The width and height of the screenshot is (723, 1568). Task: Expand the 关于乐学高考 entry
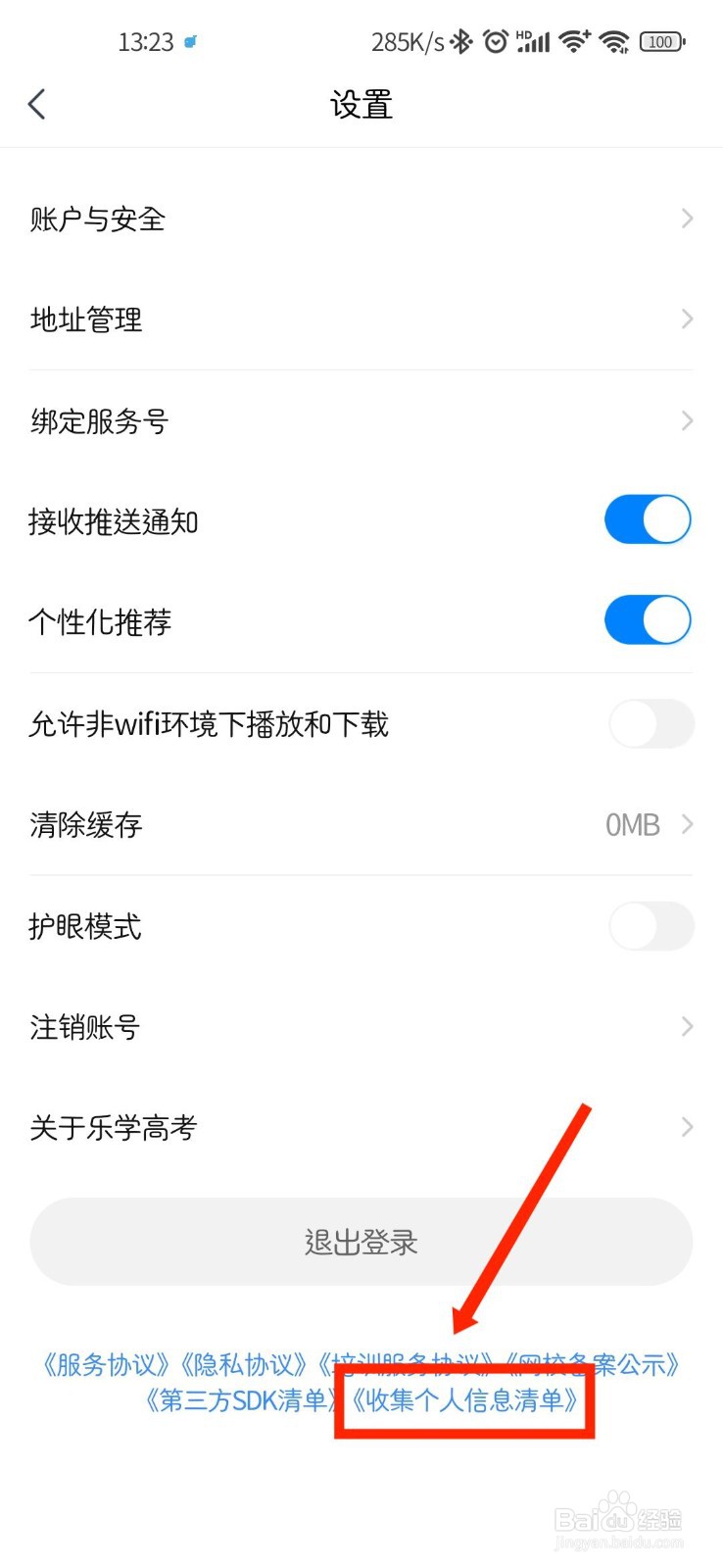coord(361,1126)
